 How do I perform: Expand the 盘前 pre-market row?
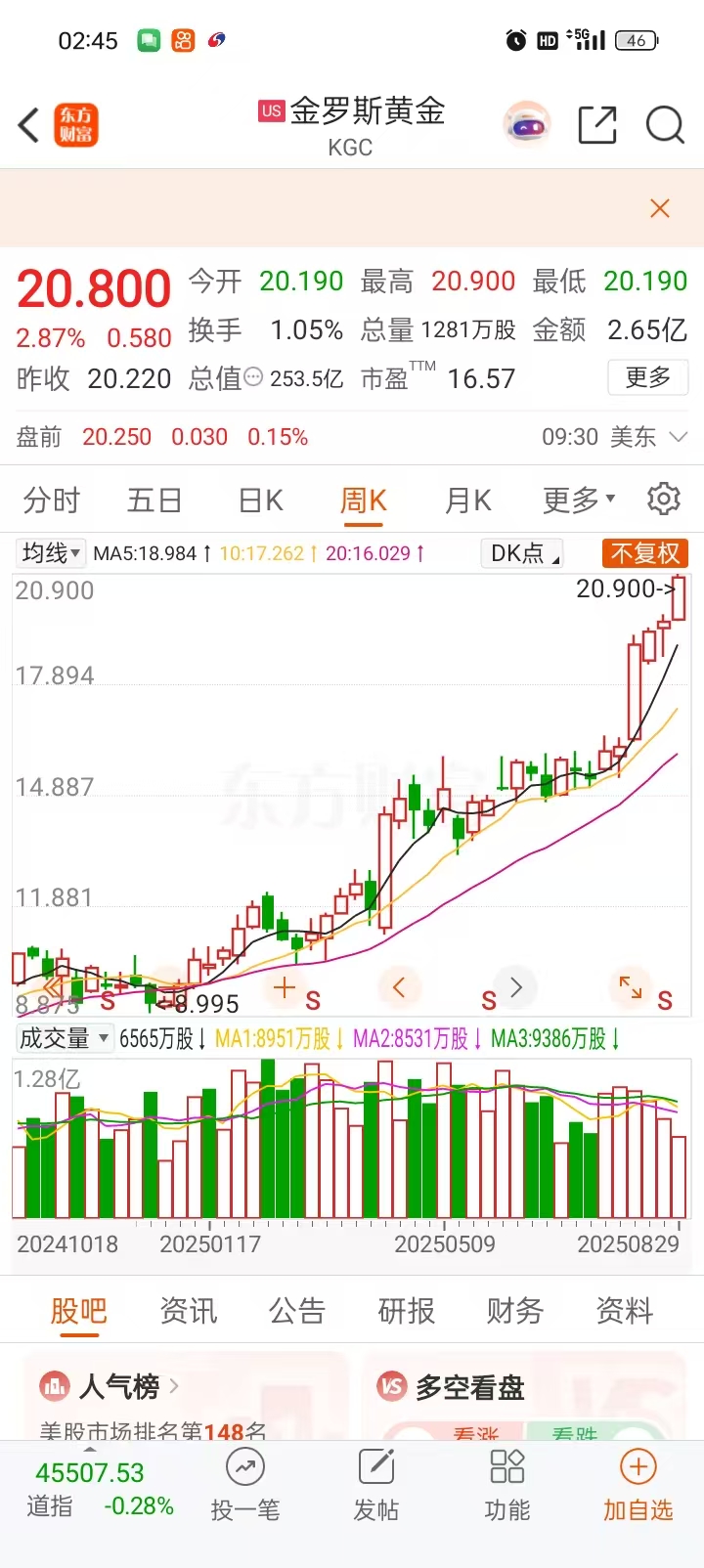pos(678,437)
